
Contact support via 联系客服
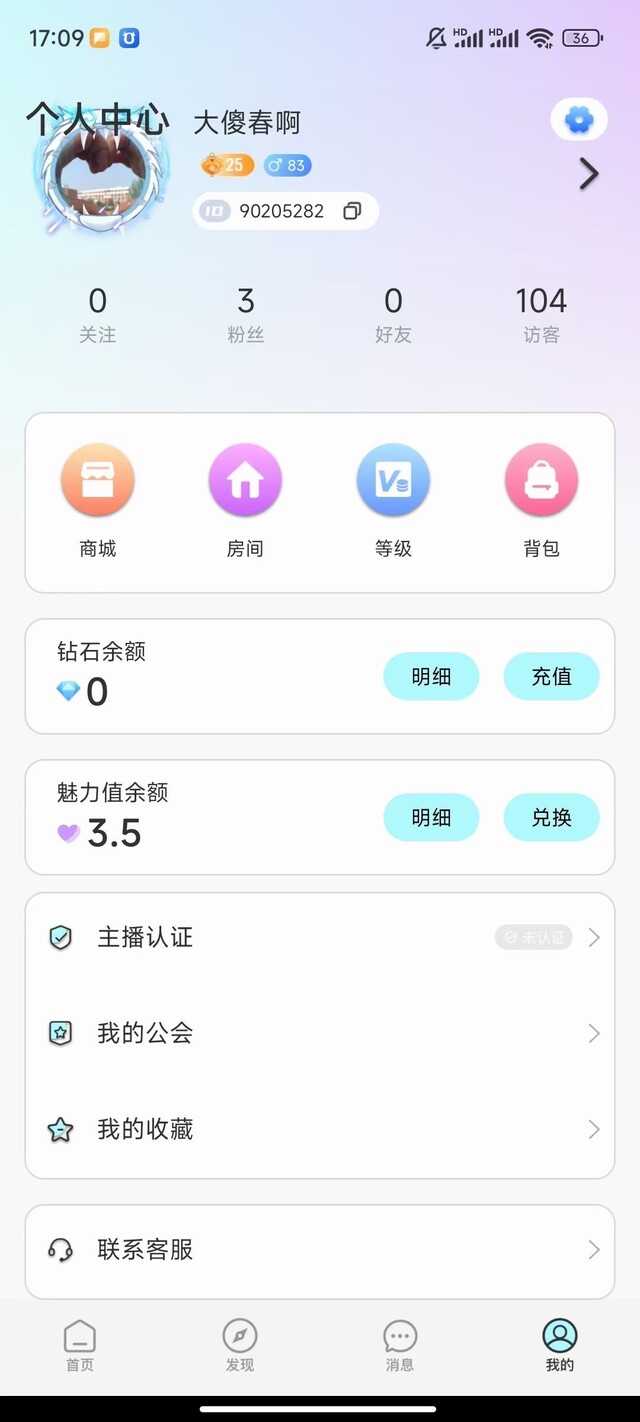coord(320,1250)
